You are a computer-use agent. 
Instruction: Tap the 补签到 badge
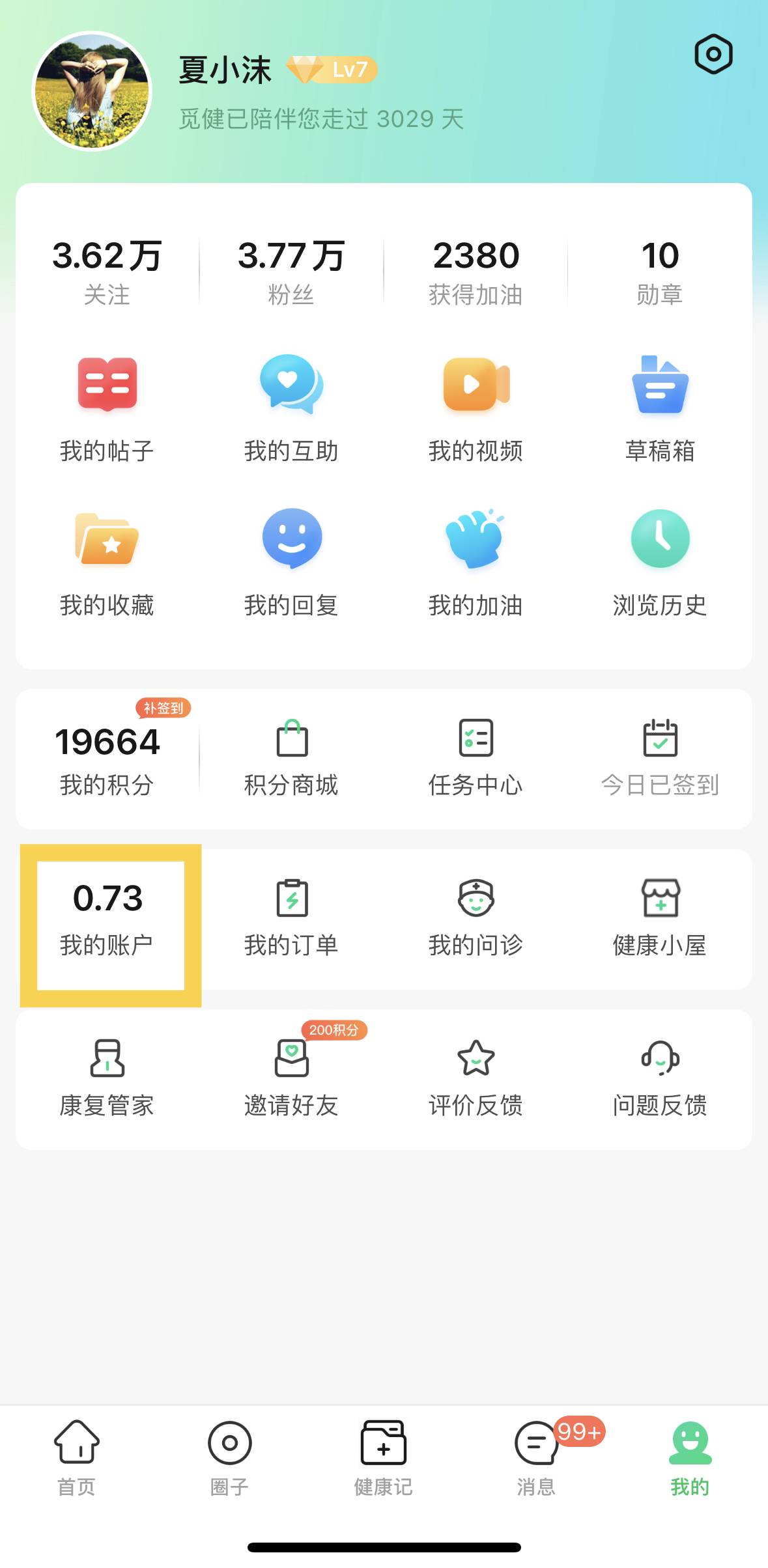coord(163,708)
